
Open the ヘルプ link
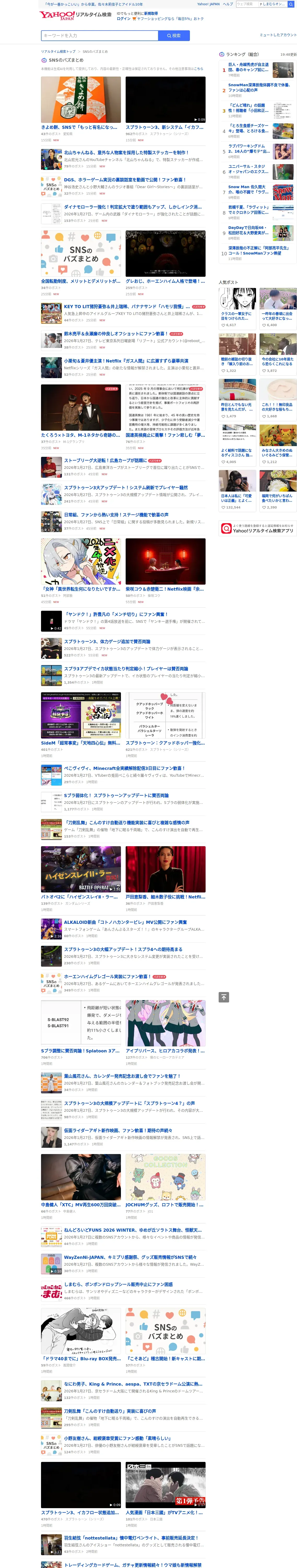tap(228, 4)
